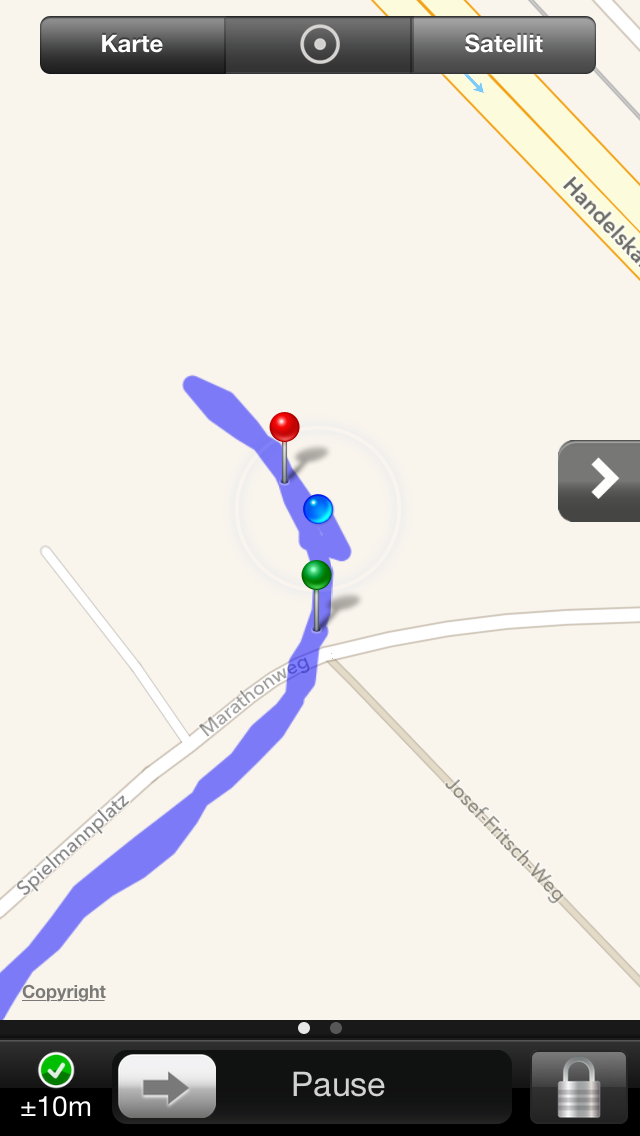The width and height of the screenshot is (640, 1136).
Task: Switch to the Karte map view
Action: coord(132,45)
